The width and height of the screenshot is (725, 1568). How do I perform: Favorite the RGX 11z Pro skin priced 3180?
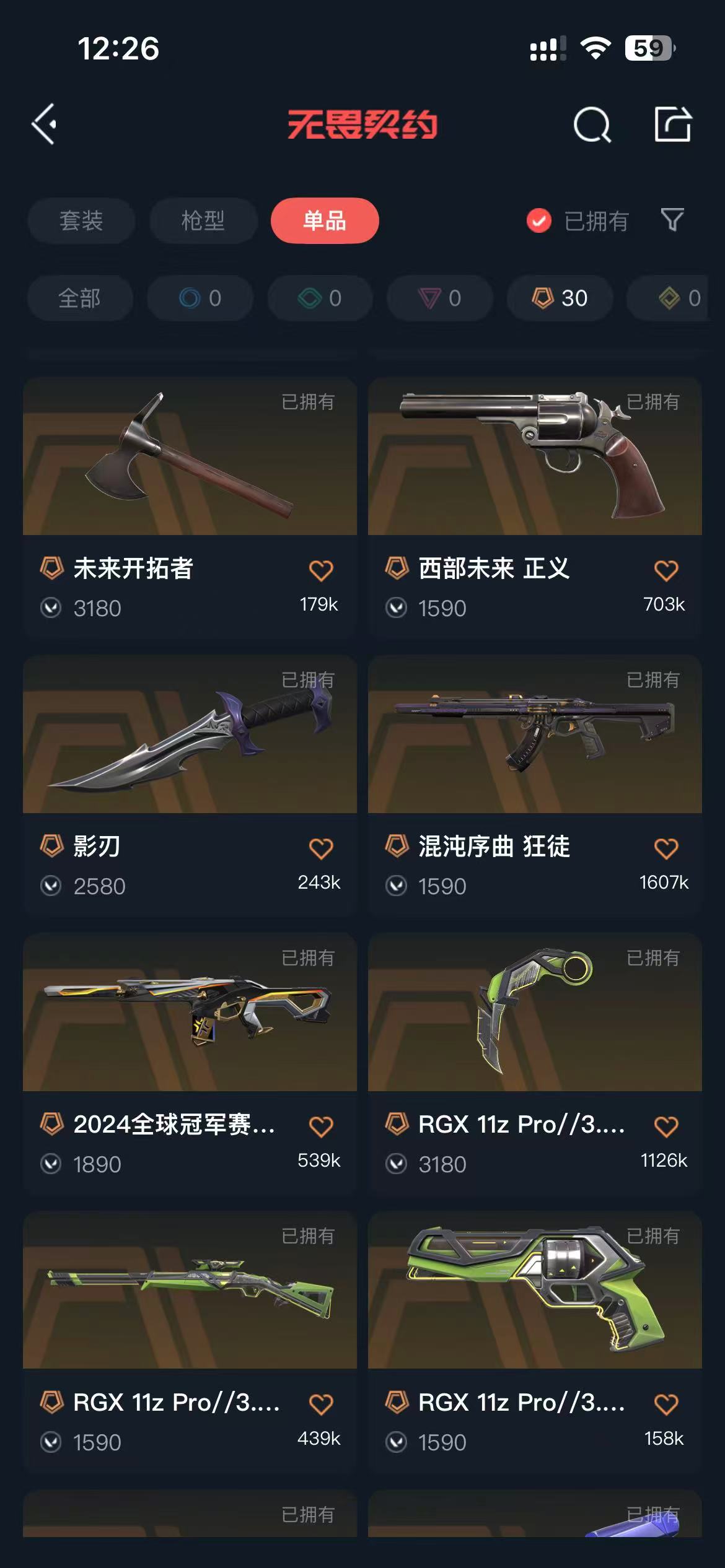pyautogui.click(x=666, y=1126)
